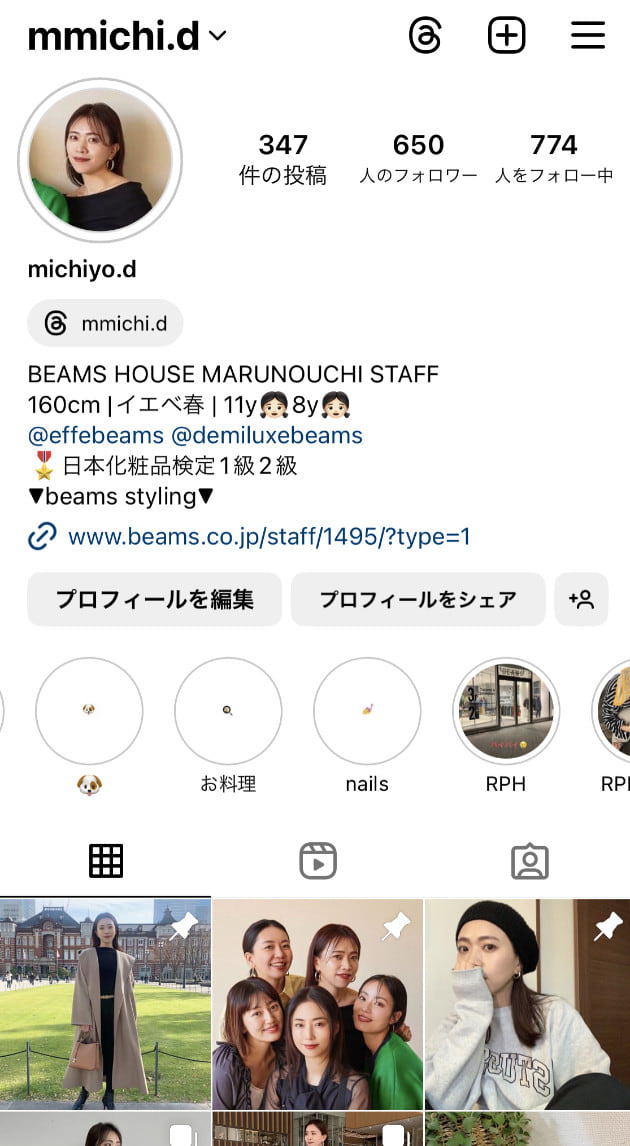Visit the @effebeams profile mention

point(96,435)
